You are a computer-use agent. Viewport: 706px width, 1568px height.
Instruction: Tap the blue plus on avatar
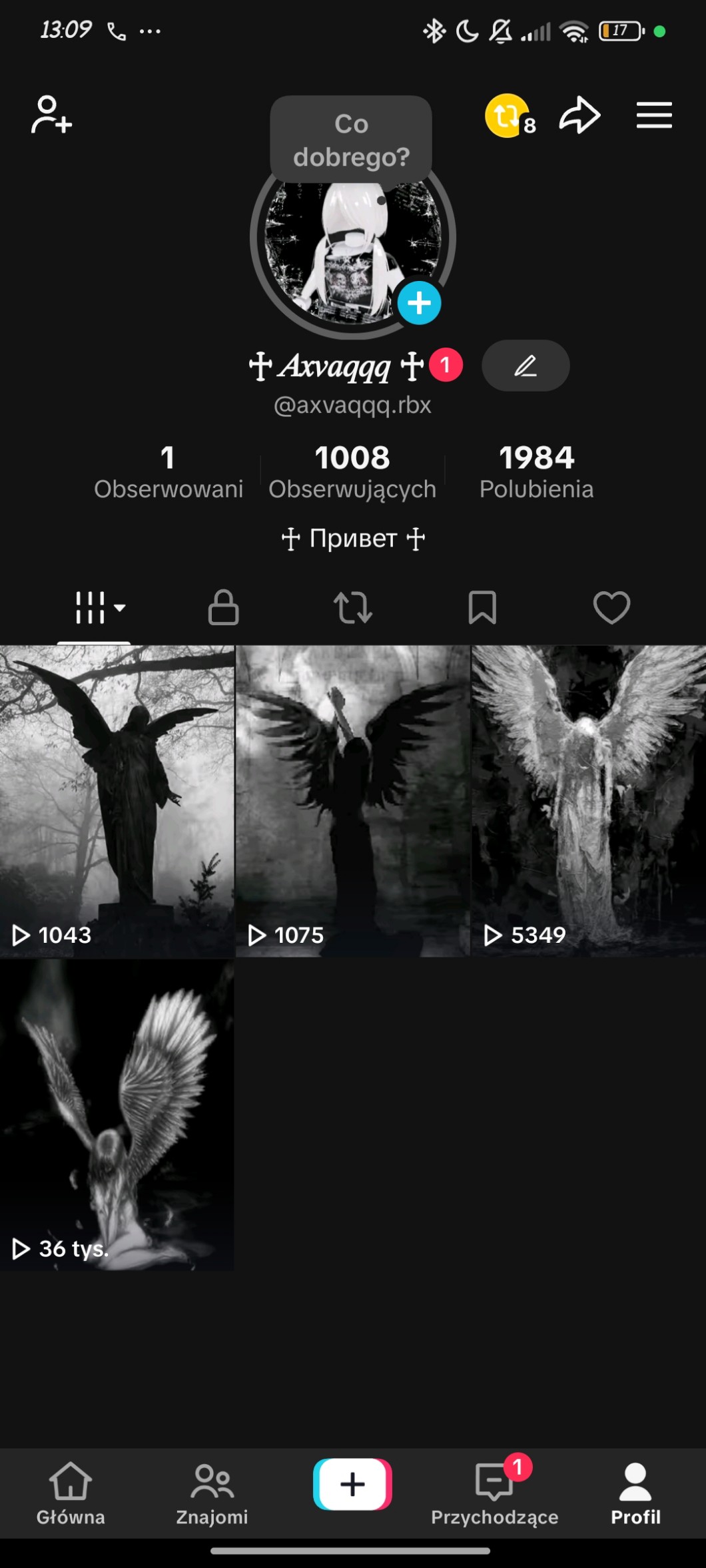point(419,303)
